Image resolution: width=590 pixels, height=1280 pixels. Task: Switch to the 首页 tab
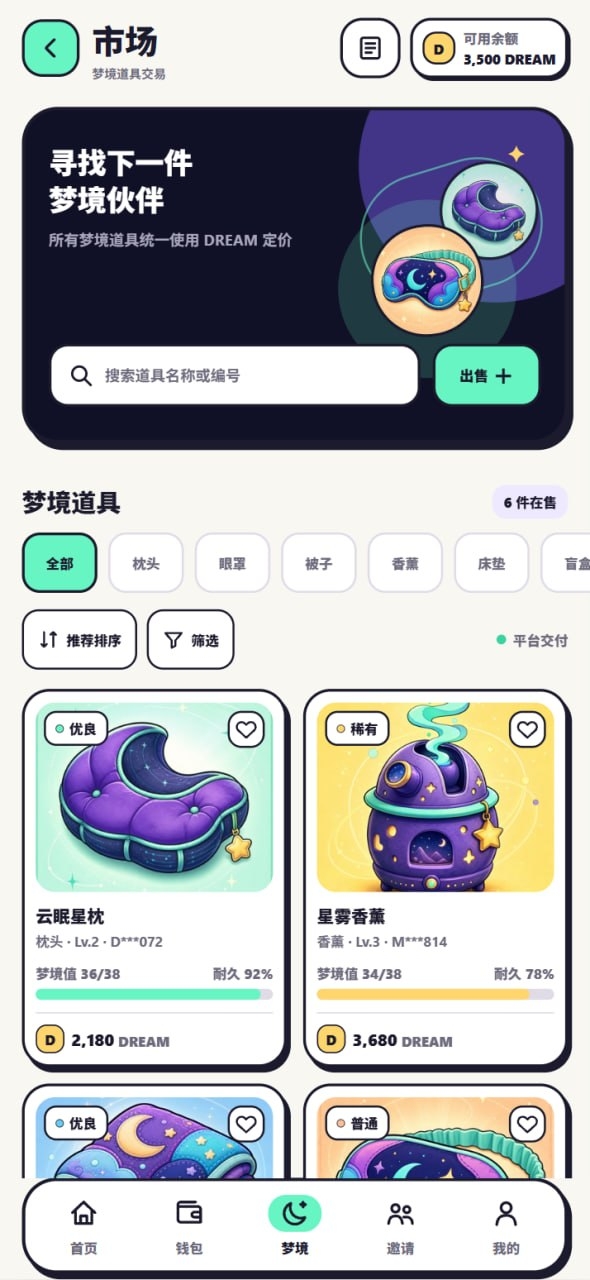click(x=84, y=1227)
